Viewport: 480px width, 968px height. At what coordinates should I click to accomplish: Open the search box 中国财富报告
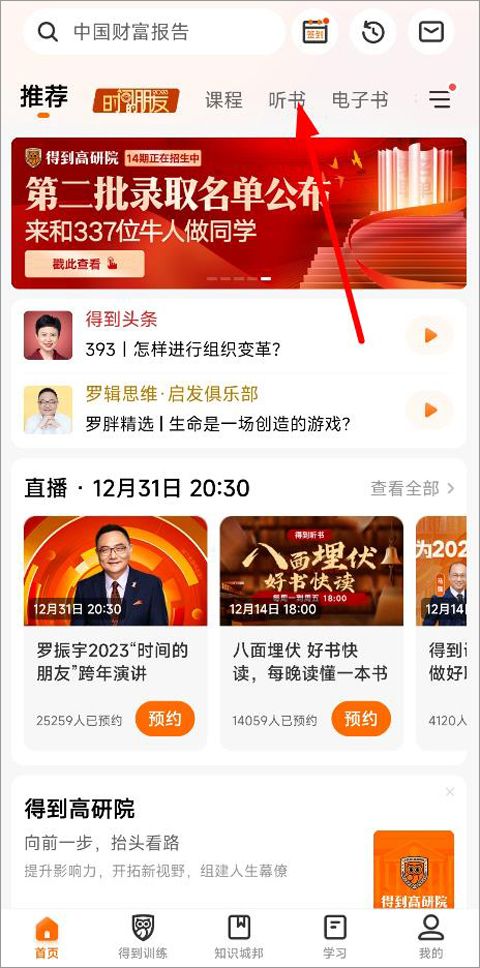click(x=154, y=32)
